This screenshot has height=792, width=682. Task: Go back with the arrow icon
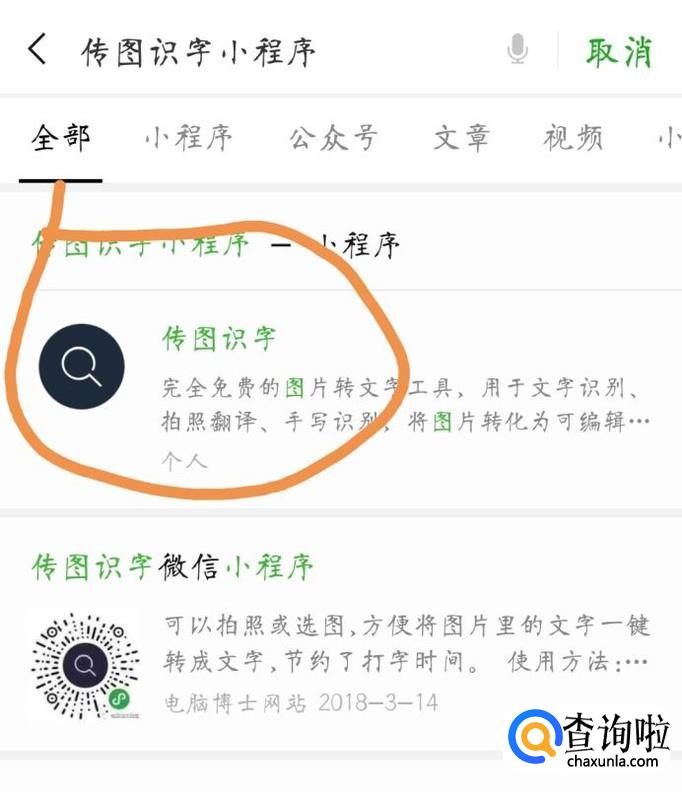[x=37, y=49]
